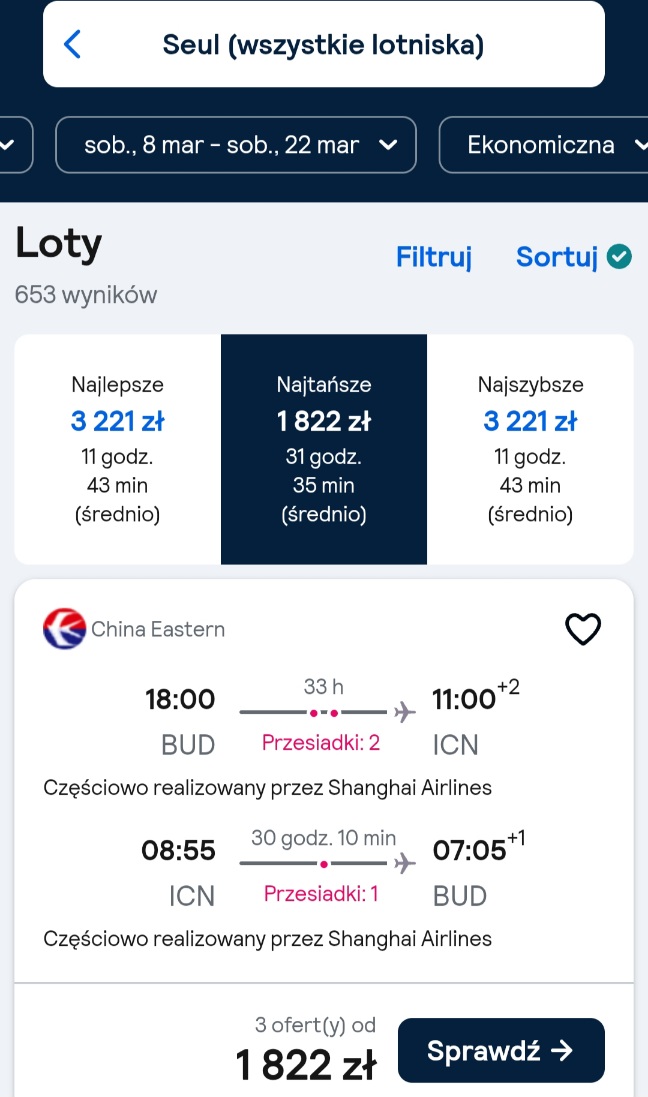Open the Sortuj options
The image size is (648, 1097).
(x=573, y=257)
